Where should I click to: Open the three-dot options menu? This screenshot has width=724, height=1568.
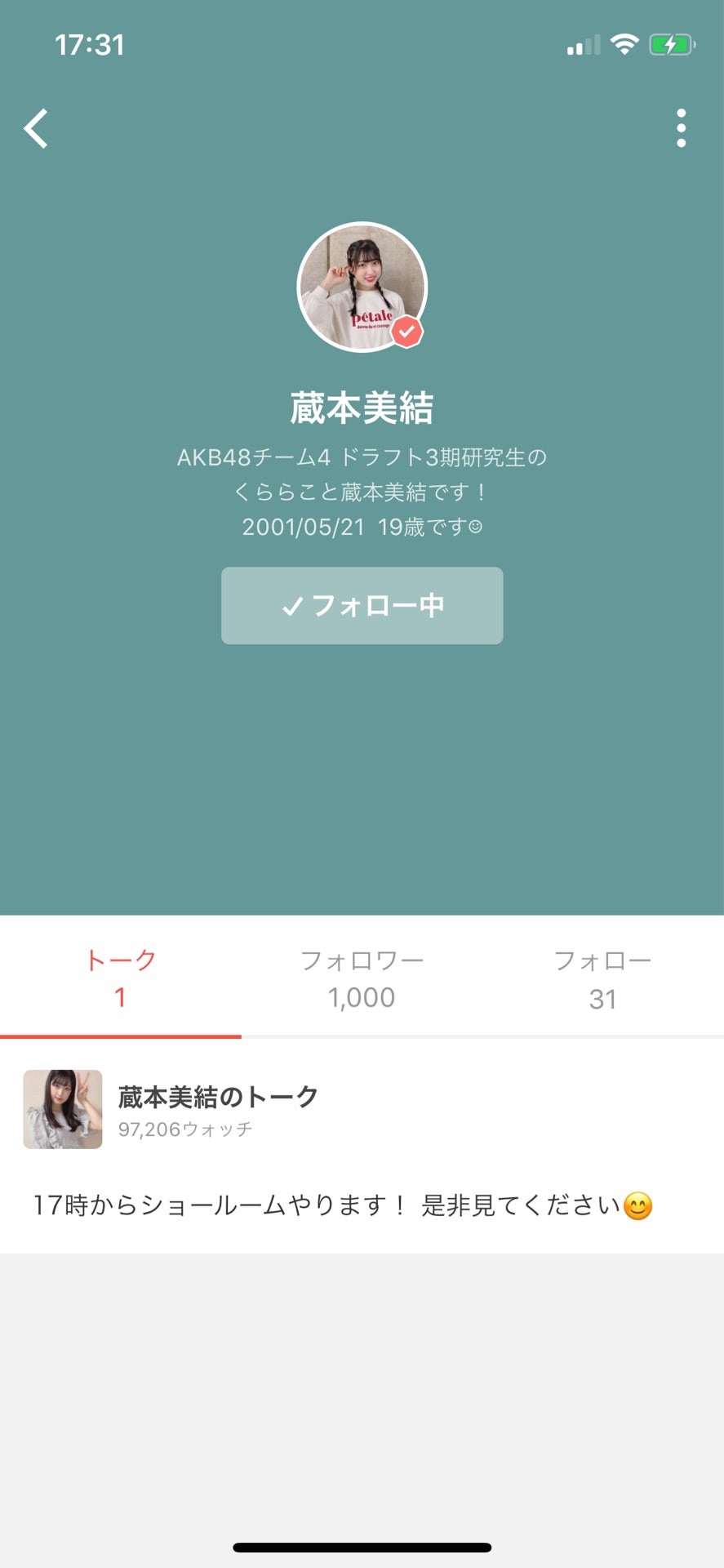click(682, 127)
